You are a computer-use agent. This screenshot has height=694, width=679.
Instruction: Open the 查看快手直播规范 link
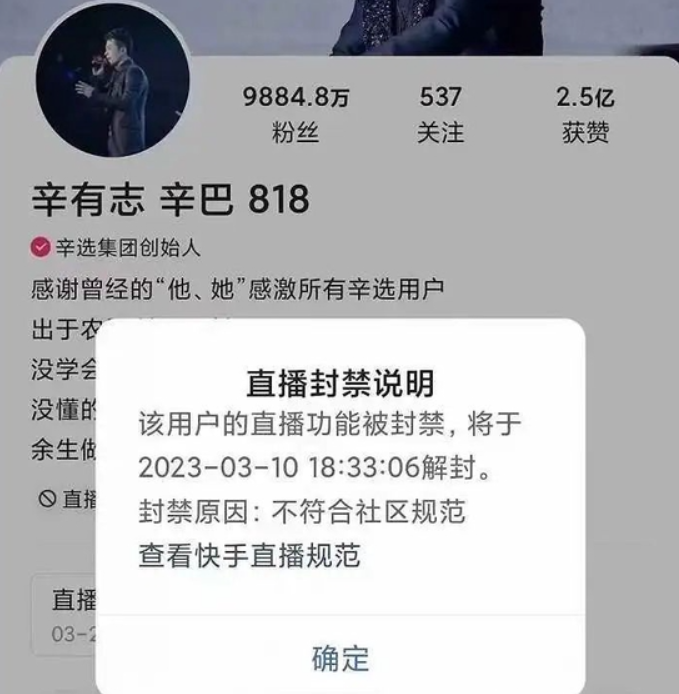tap(249, 554)
